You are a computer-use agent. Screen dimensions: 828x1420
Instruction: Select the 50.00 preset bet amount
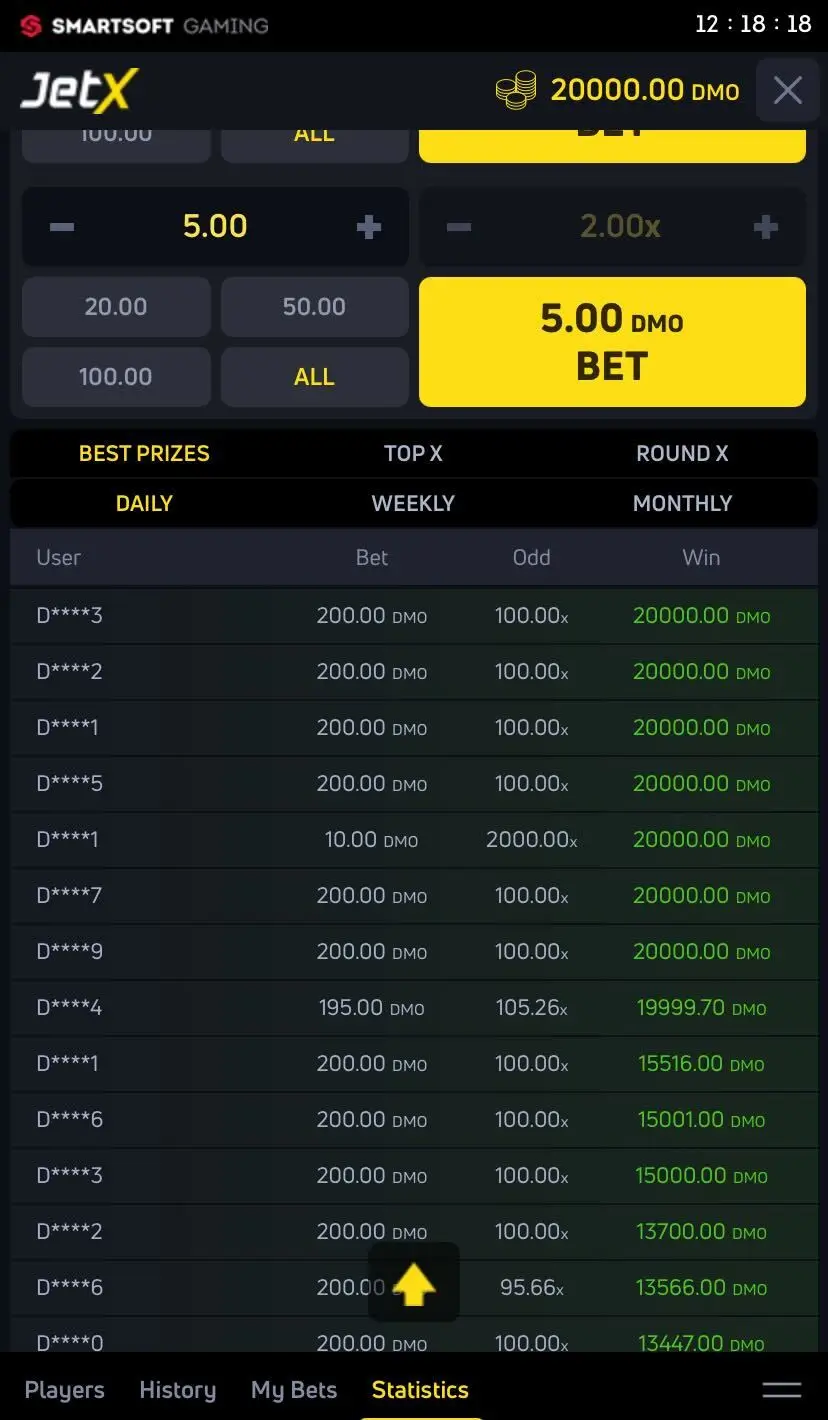coord(314,307)
